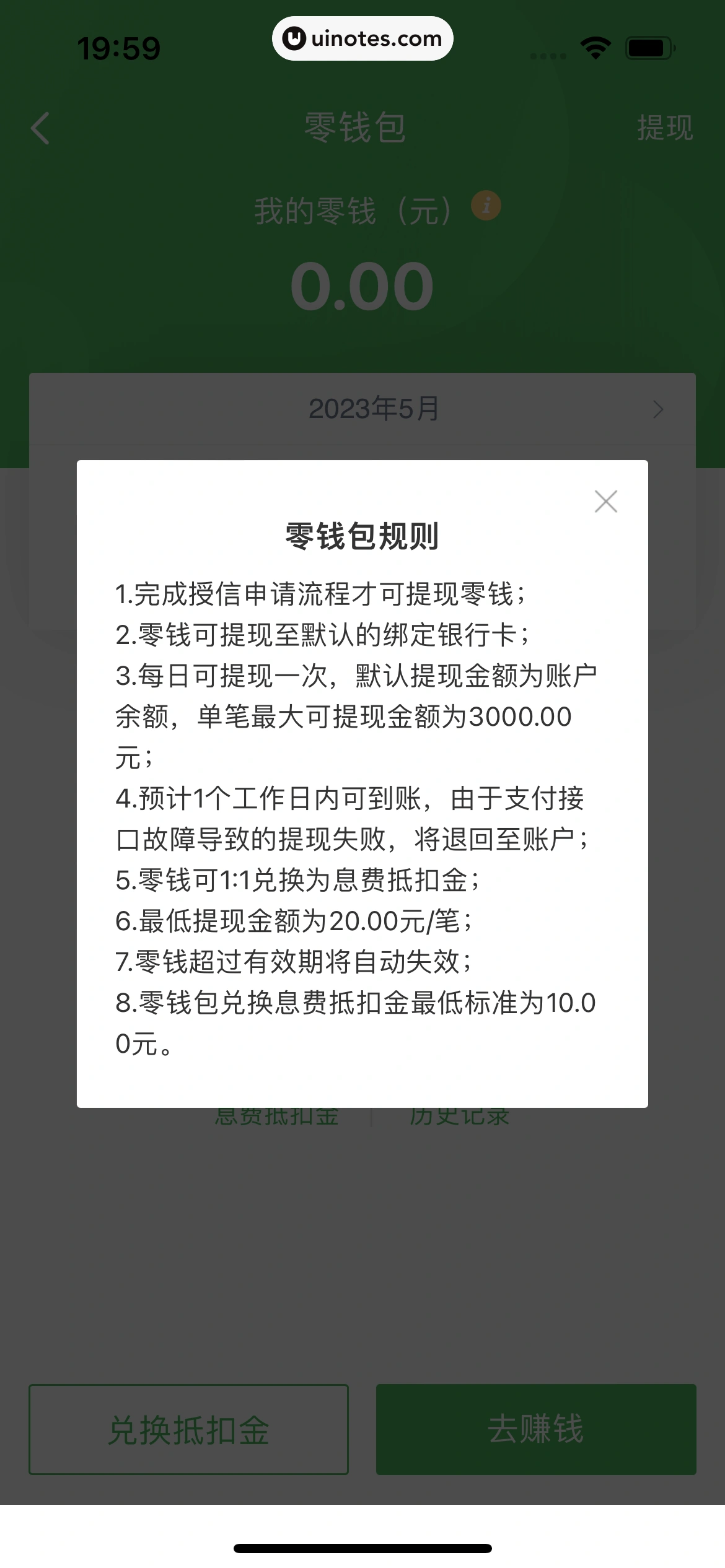Tap 提现 to withdraw
Screen dimensions: 725x1568
pyautogui.click(x=665, y=128)
